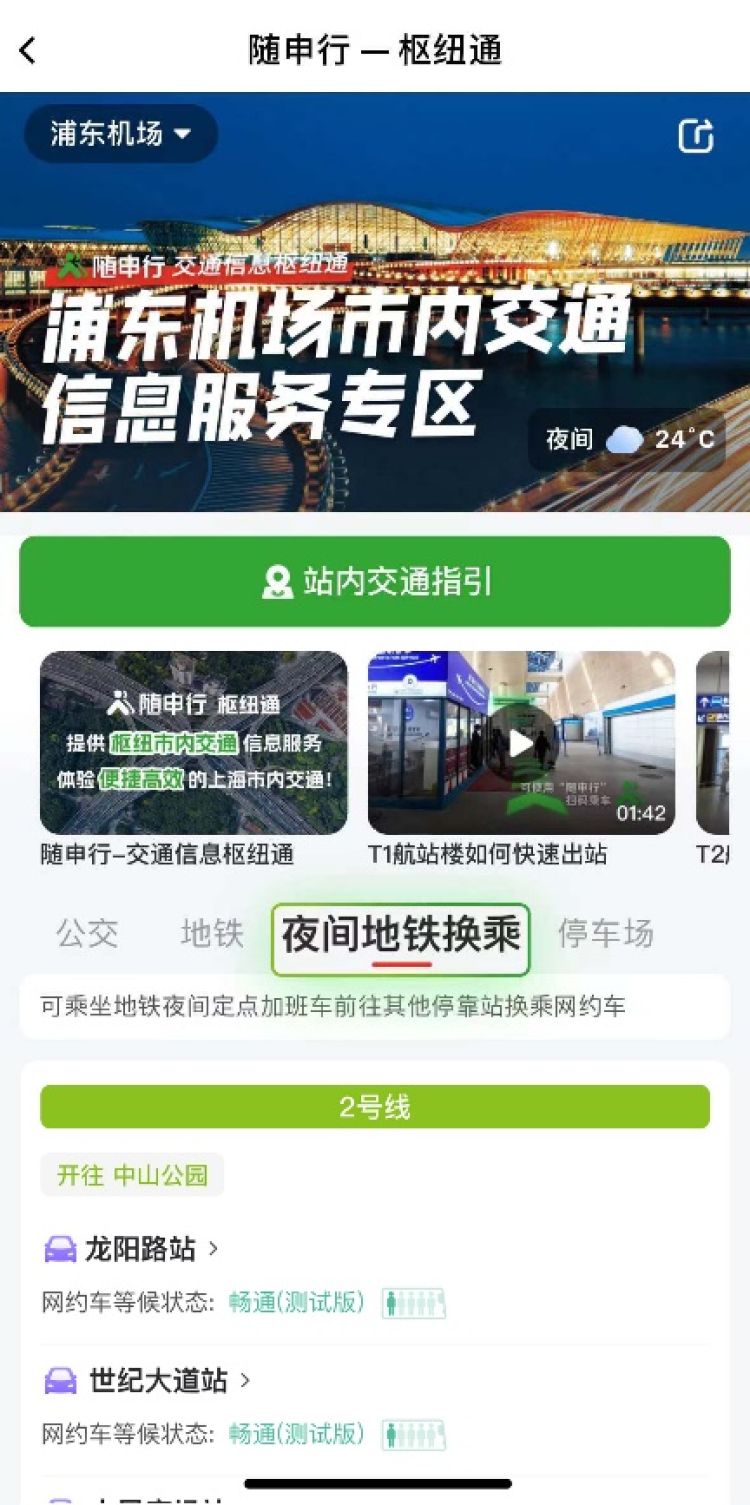Screen dimensions: 750x1505
Task: Play the T1航站楼如何快速出站 video
Action: (521, 743)
